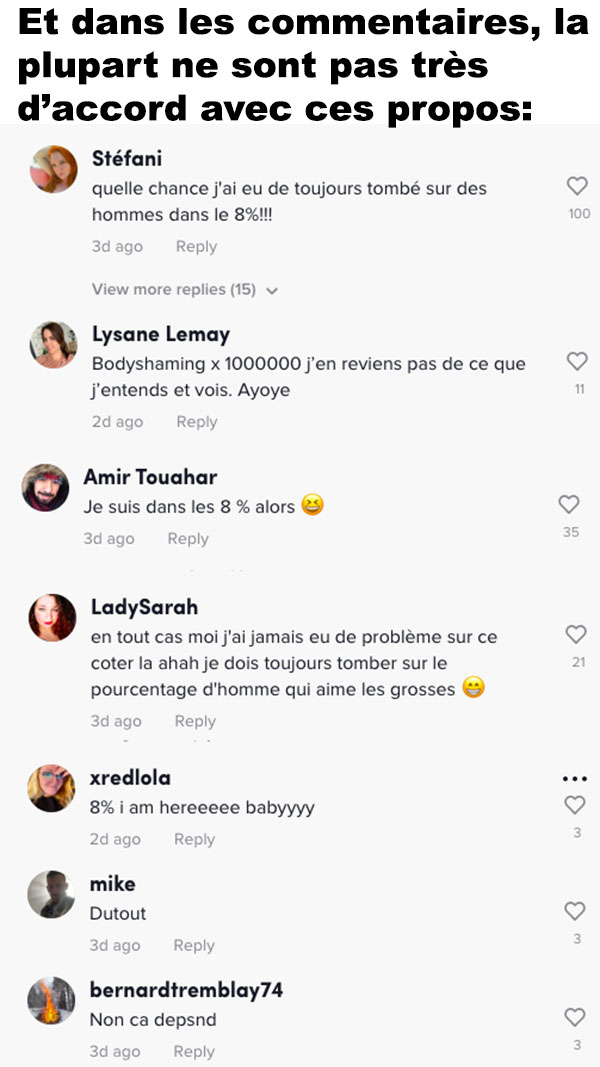Like Lysane Lemay's Bodyshaming comment
The image size is (600, 1067).
pos(577,361)
